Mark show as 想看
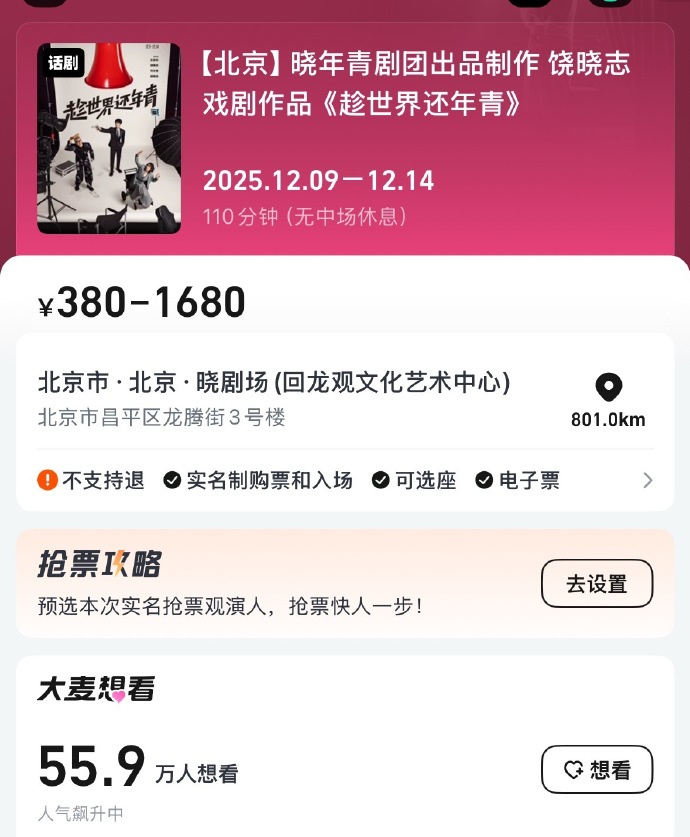The height and width of the screenshot is (837, 690). coord(597,770)
